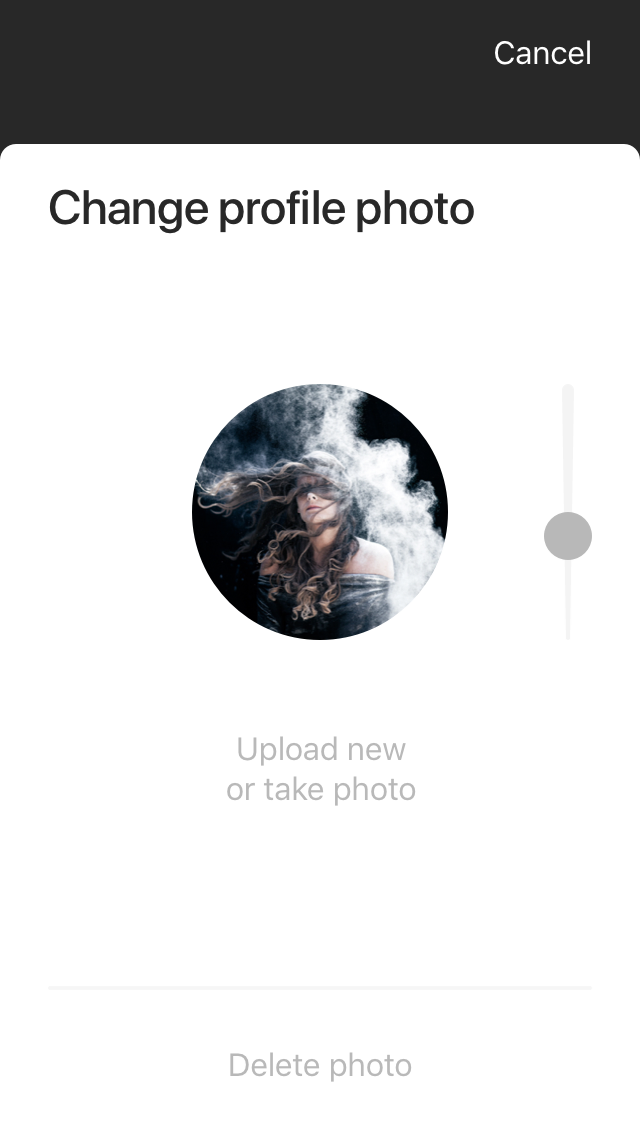
Task: Tap the circular profile photo preview
Action: [x=320, y=512]
